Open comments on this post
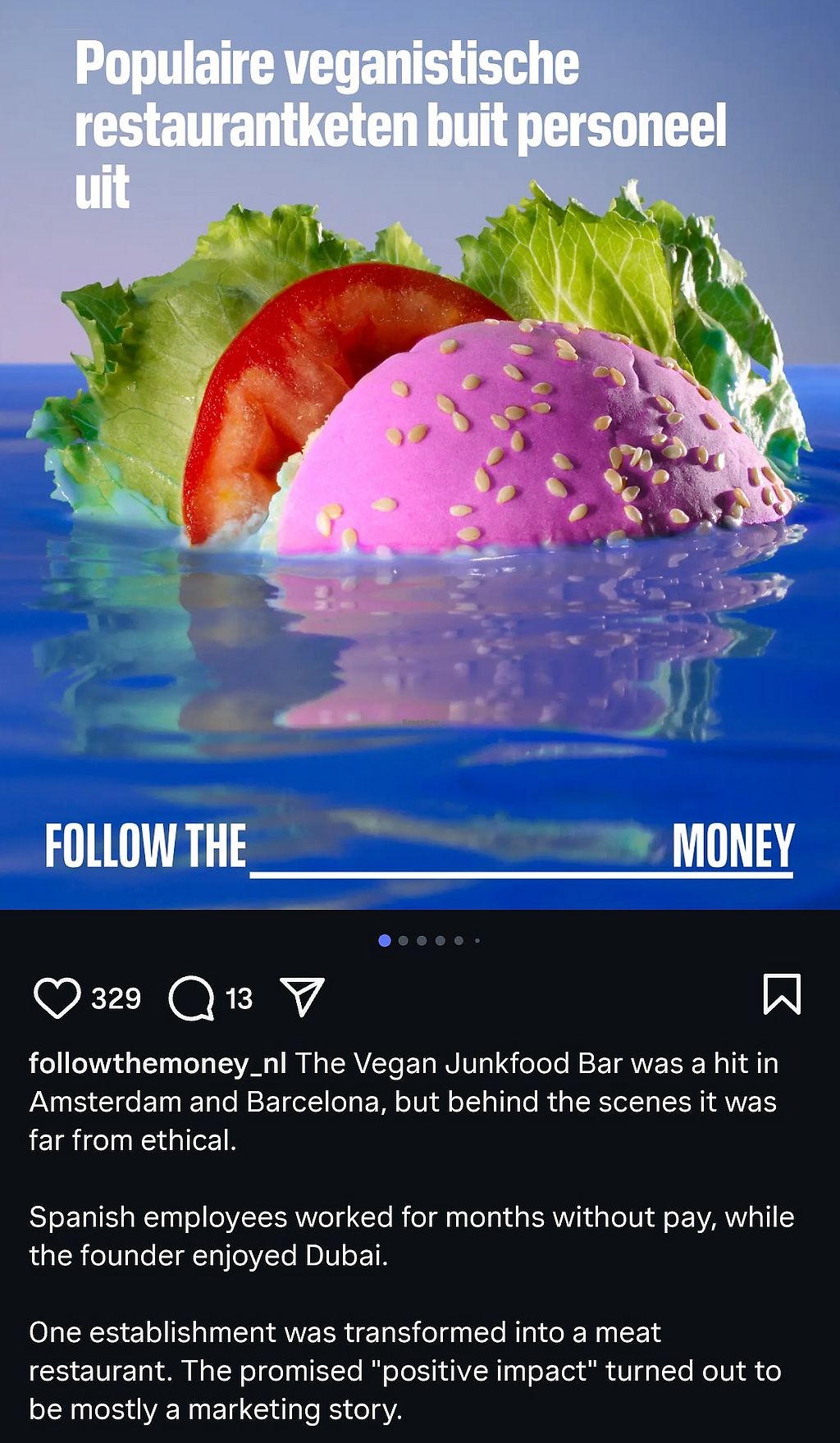840x1443 pixels. 190,998
